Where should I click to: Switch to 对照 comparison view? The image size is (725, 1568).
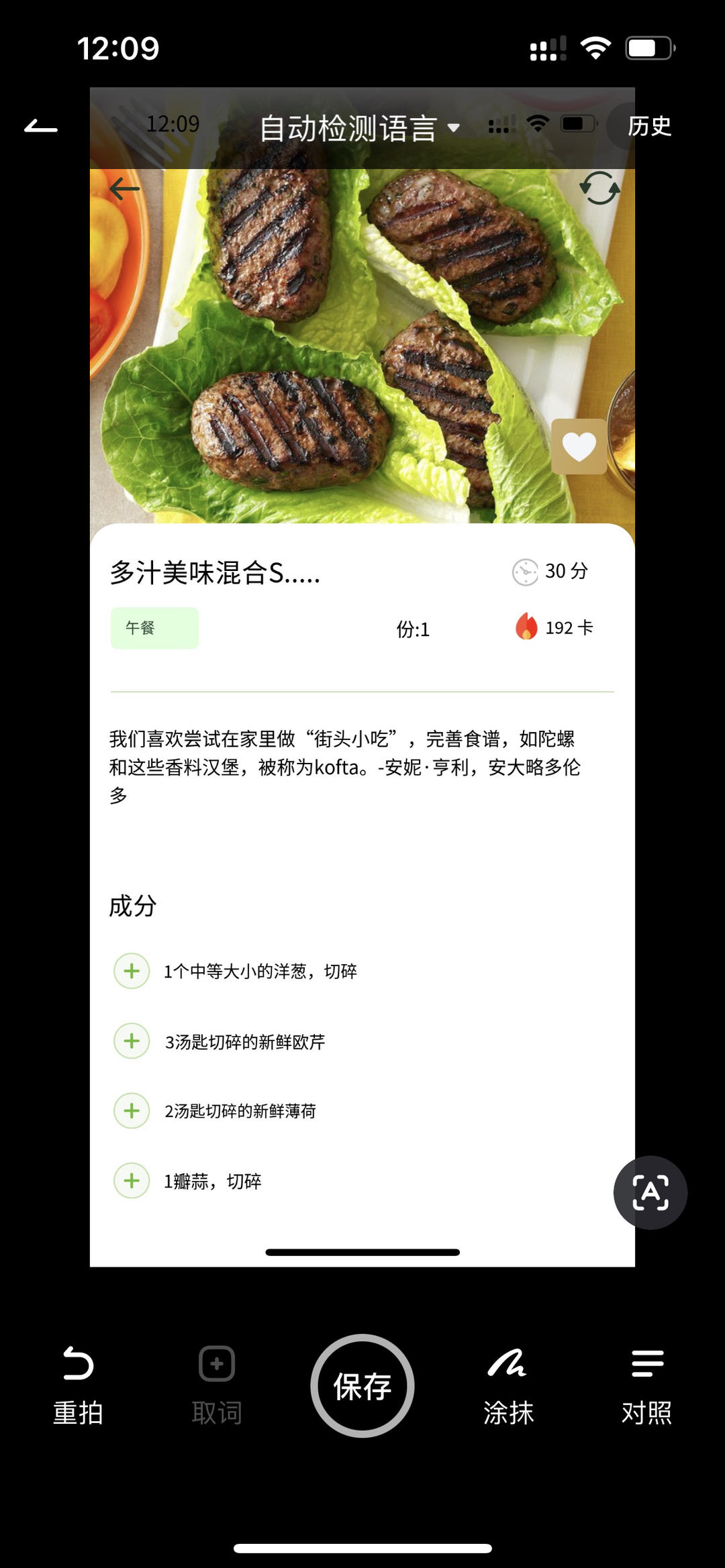point(646,1385)
